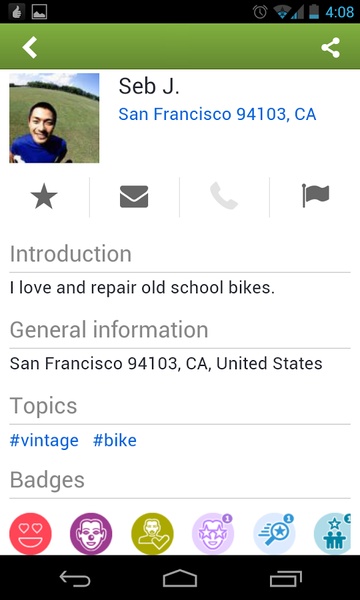Viewport: 360px width, 600px height.
Task: Open the #bike topic
Action: 115,440
